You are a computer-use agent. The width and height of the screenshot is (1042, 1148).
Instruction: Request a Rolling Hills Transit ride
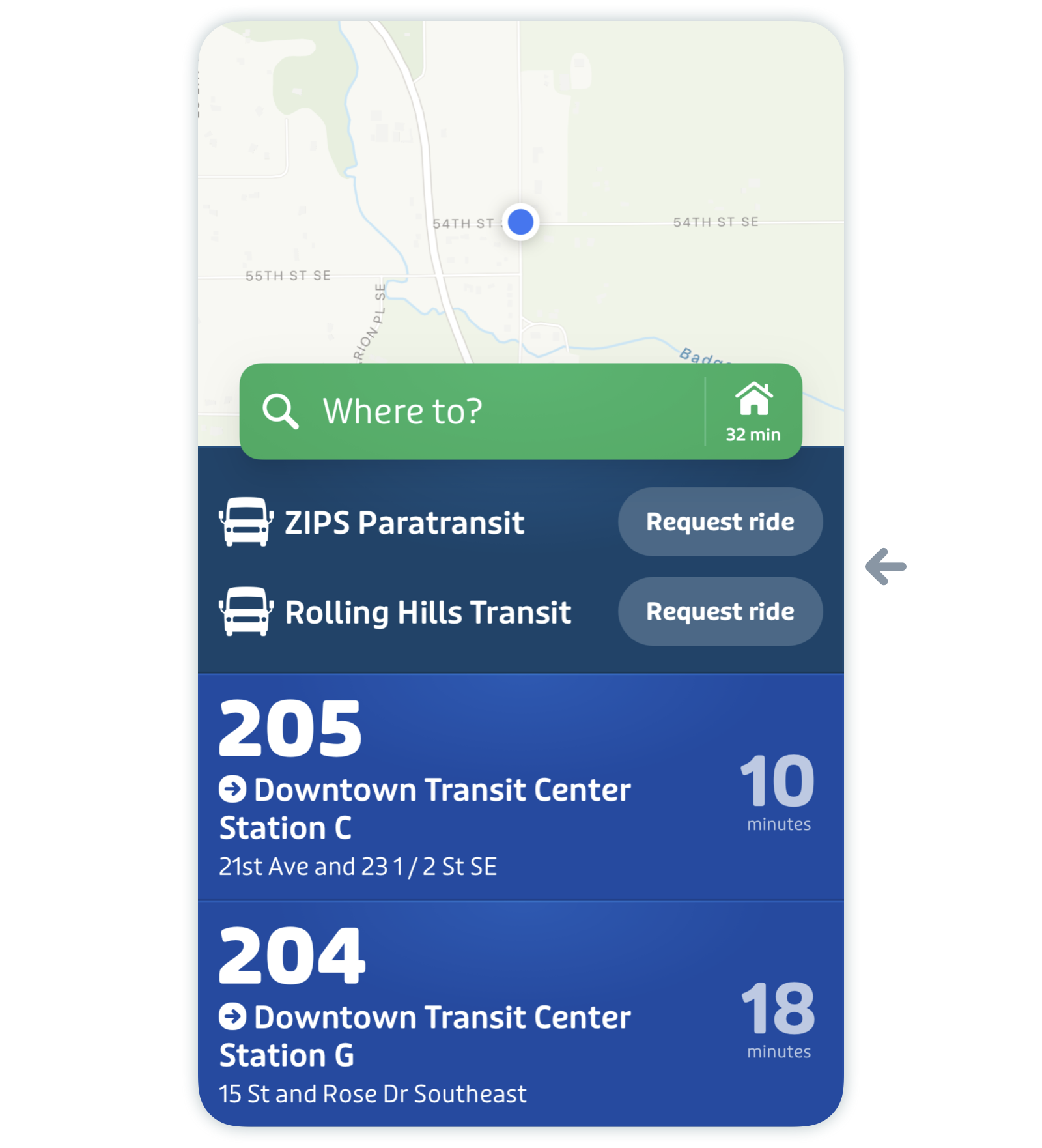point(720,611)
